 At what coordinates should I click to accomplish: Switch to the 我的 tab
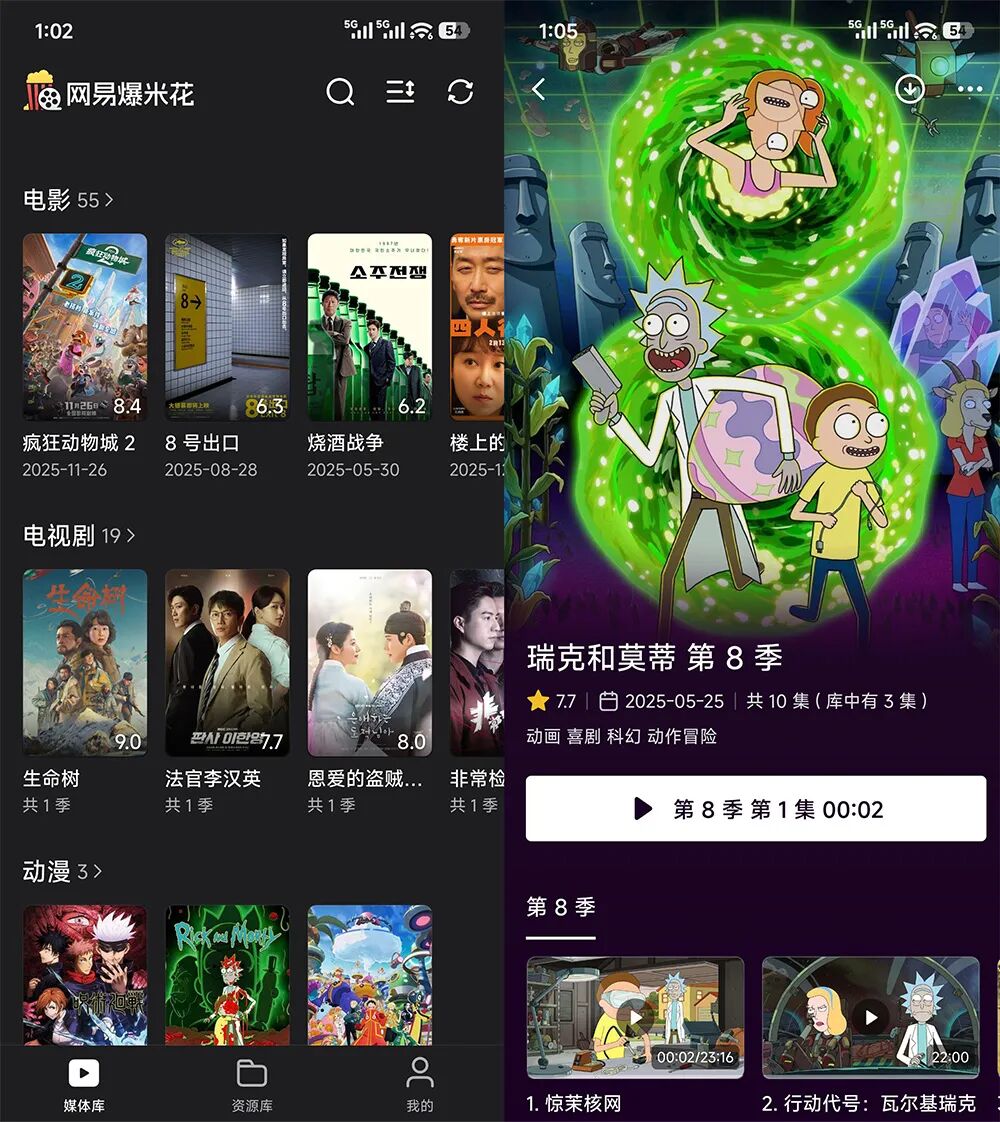click(x=419, y=1085)
